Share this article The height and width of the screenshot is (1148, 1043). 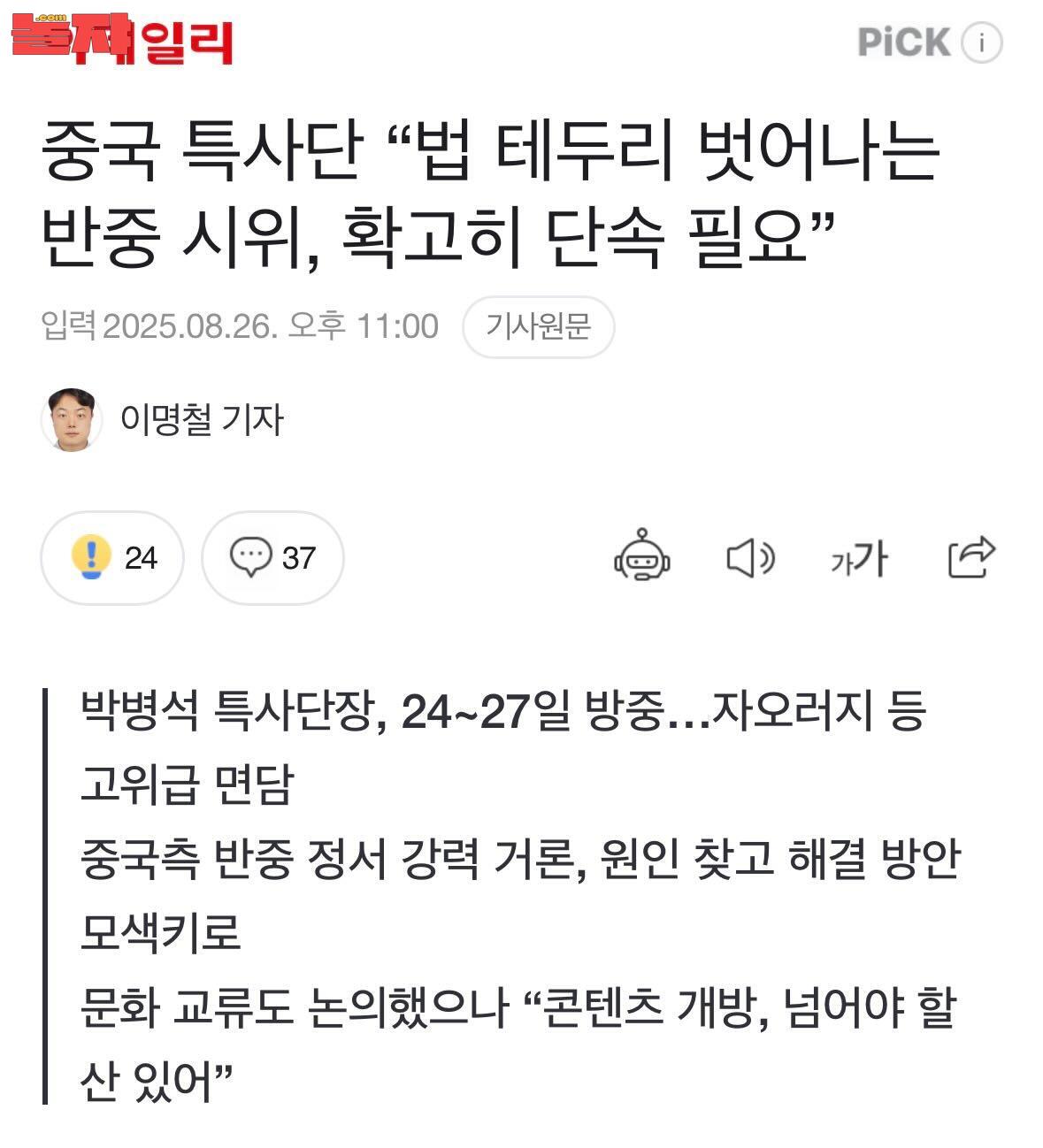tap(970, 557)
